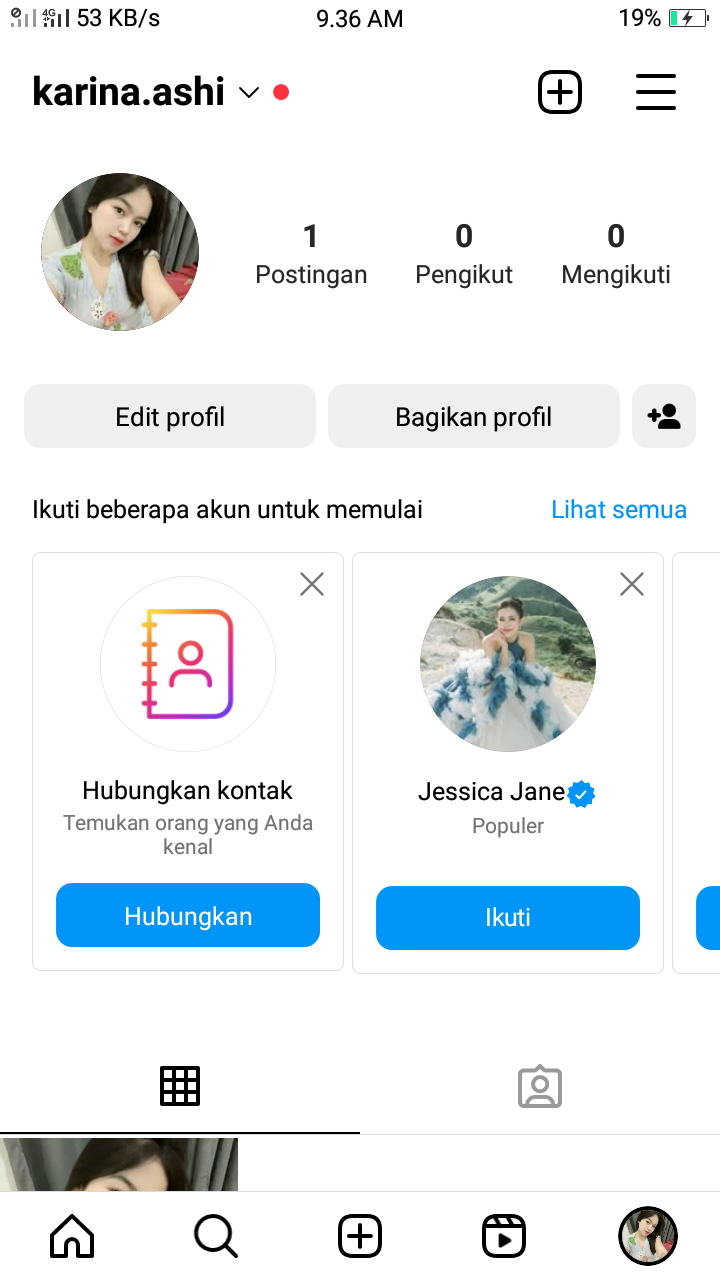
Task: Open the first post in the grid
Action: (x=119, y=1165)
